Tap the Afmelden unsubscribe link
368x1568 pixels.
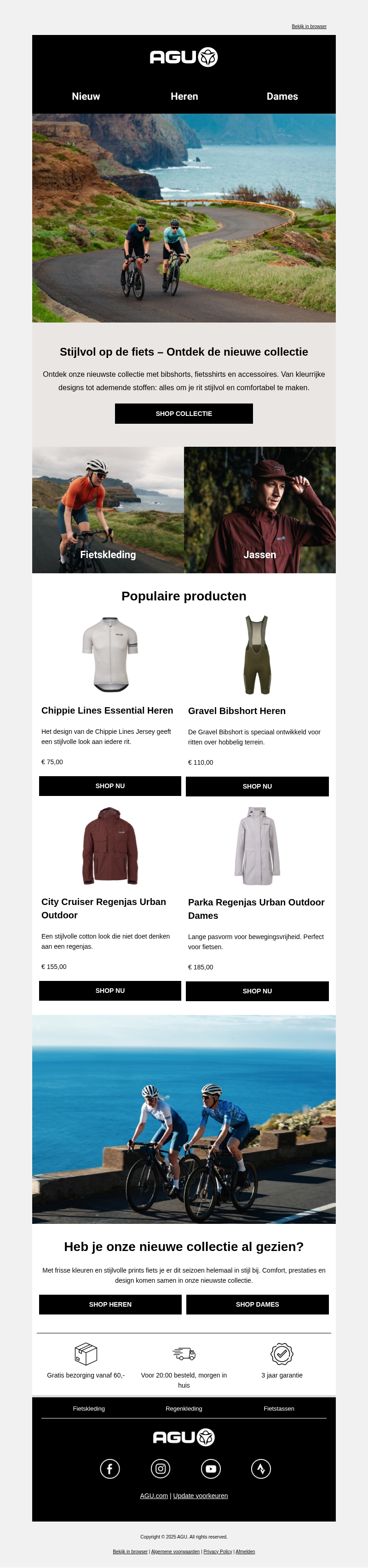click(x=245, y=1551)
